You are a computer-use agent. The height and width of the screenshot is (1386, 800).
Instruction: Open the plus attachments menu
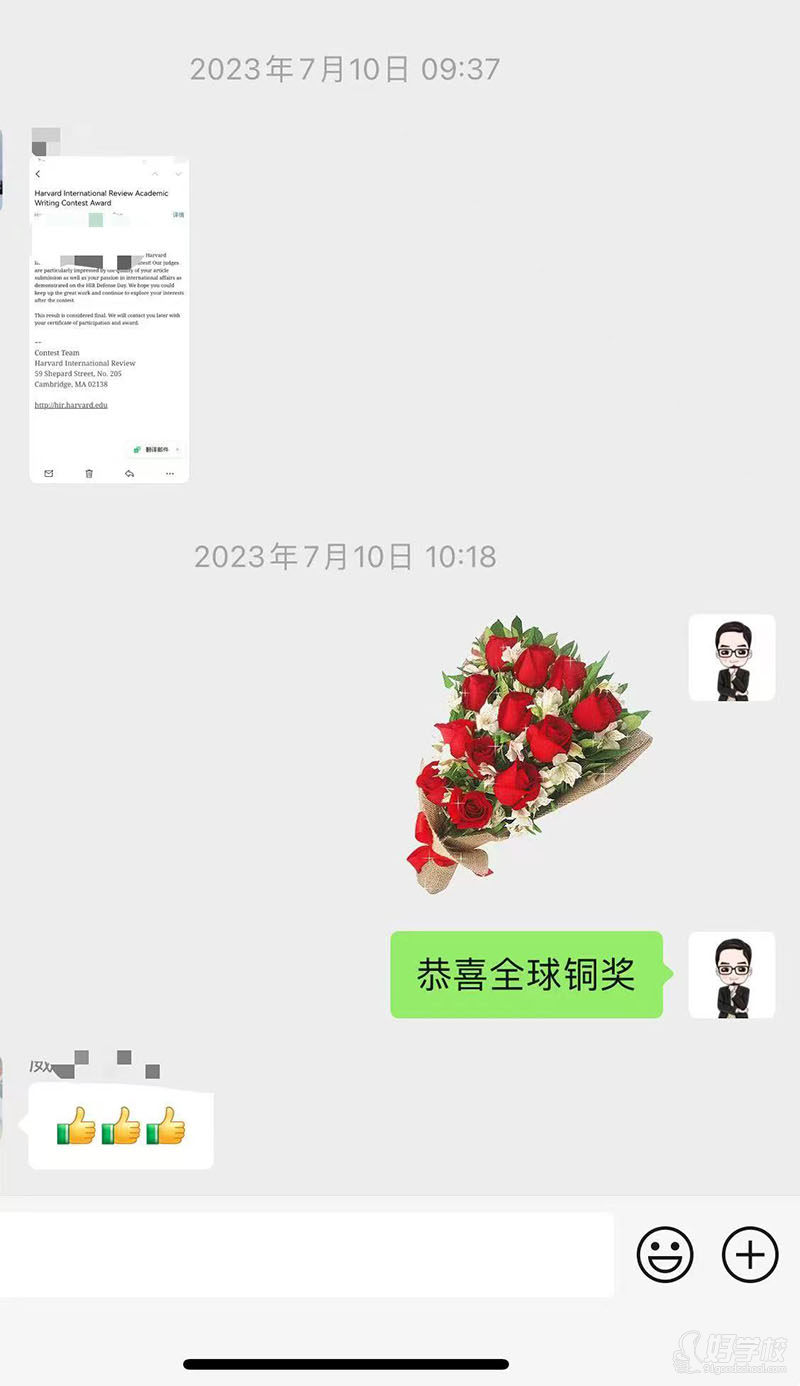(x=750, y=1254)
